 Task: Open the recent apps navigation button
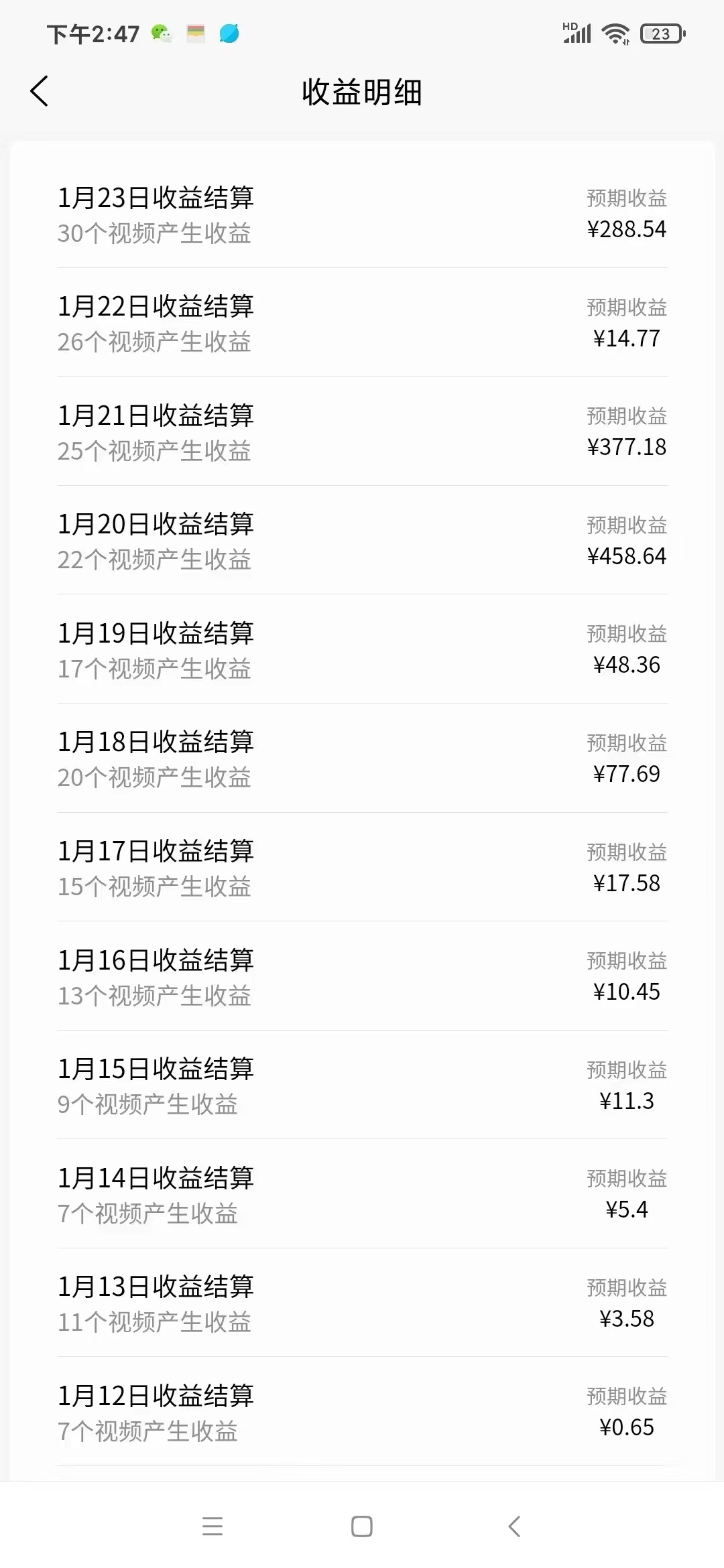(213, 1526)
